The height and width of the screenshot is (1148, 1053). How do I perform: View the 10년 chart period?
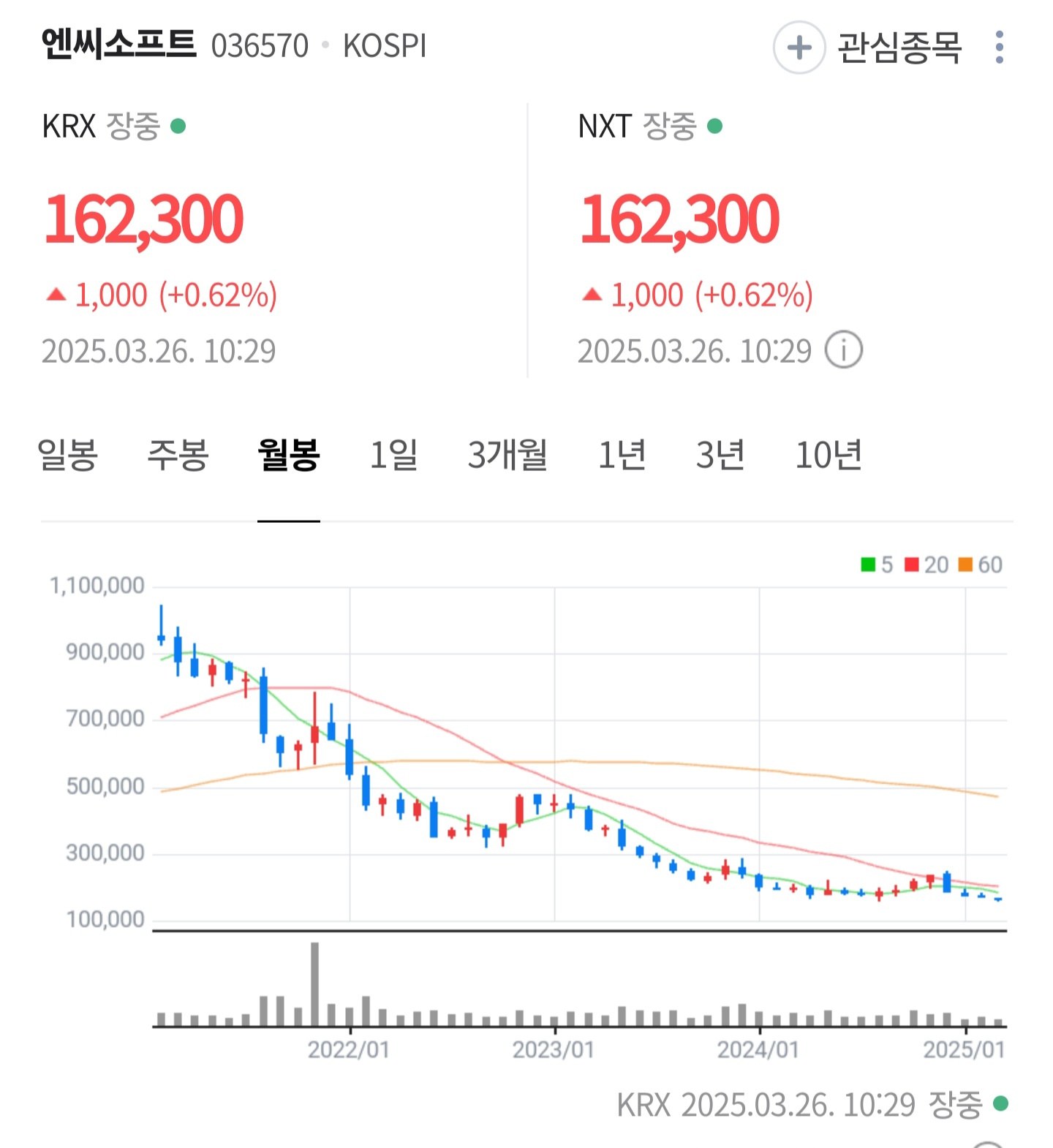click(x=829, y=455)
